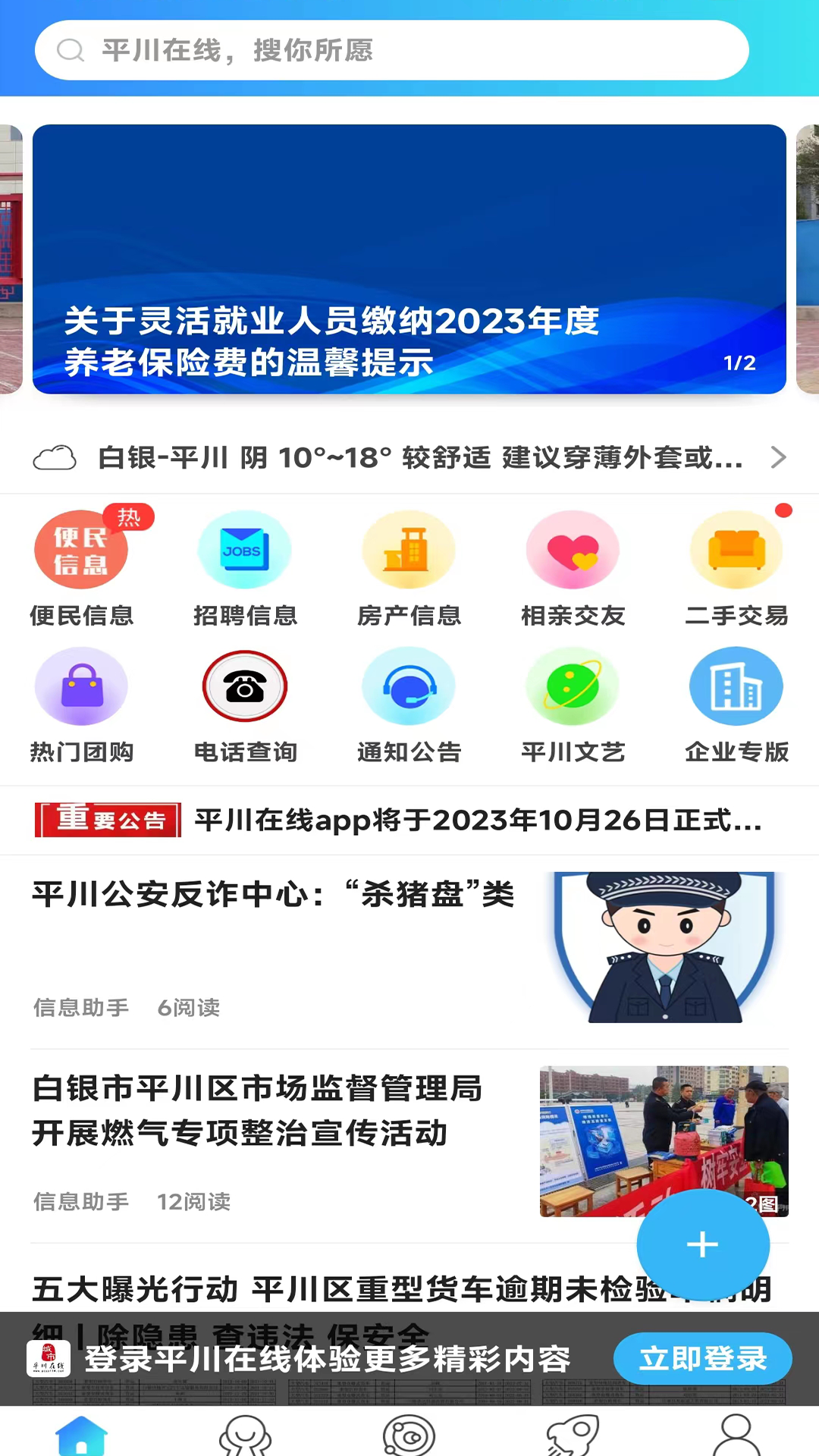Expand the 白银-平川 weather details
This screenshot has width=819, height=1456.
pyautogui.click(x=409, y=458)
